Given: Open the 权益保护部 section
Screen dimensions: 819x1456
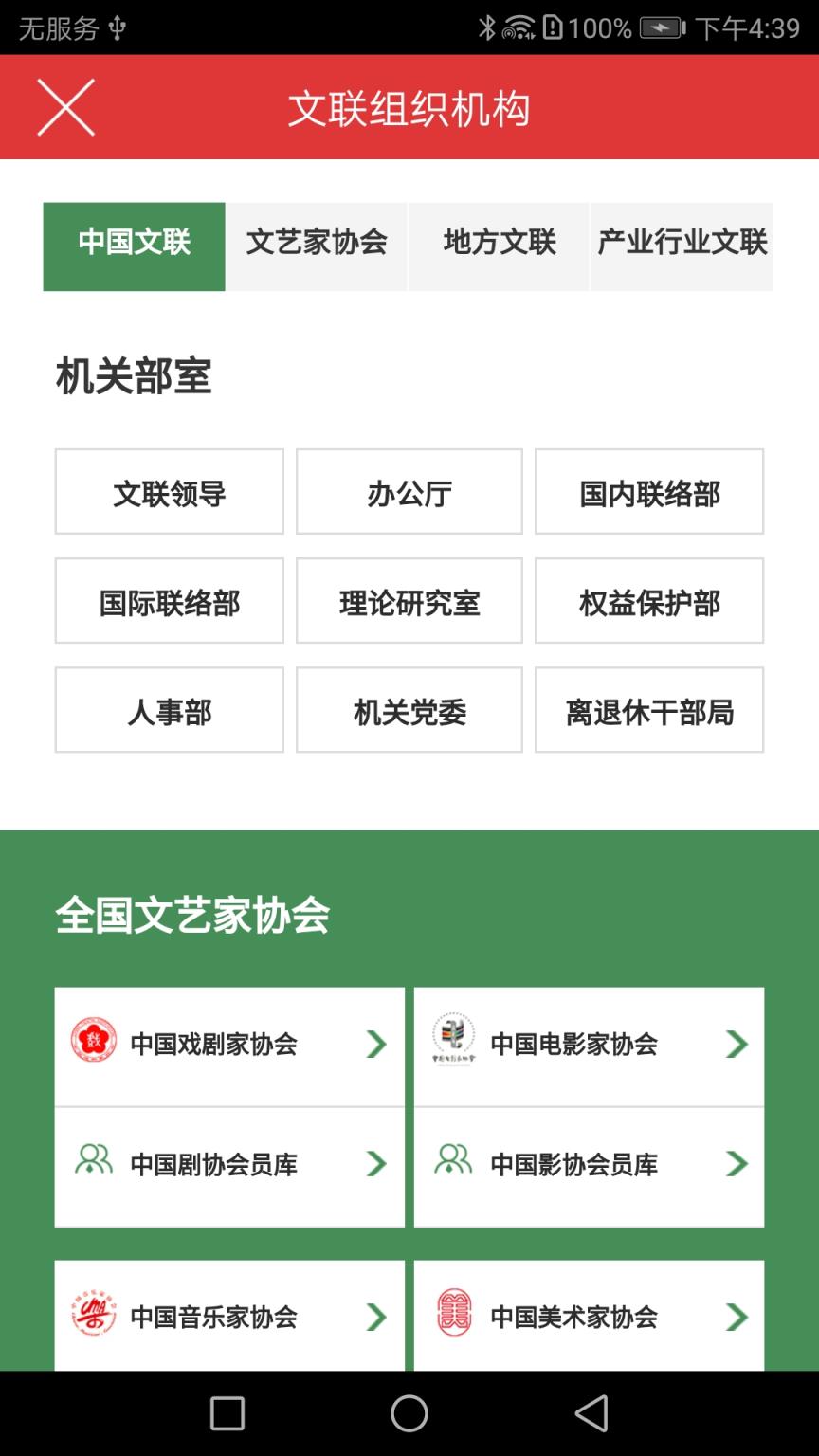Looking at the screenshot, I should (649, 601).
